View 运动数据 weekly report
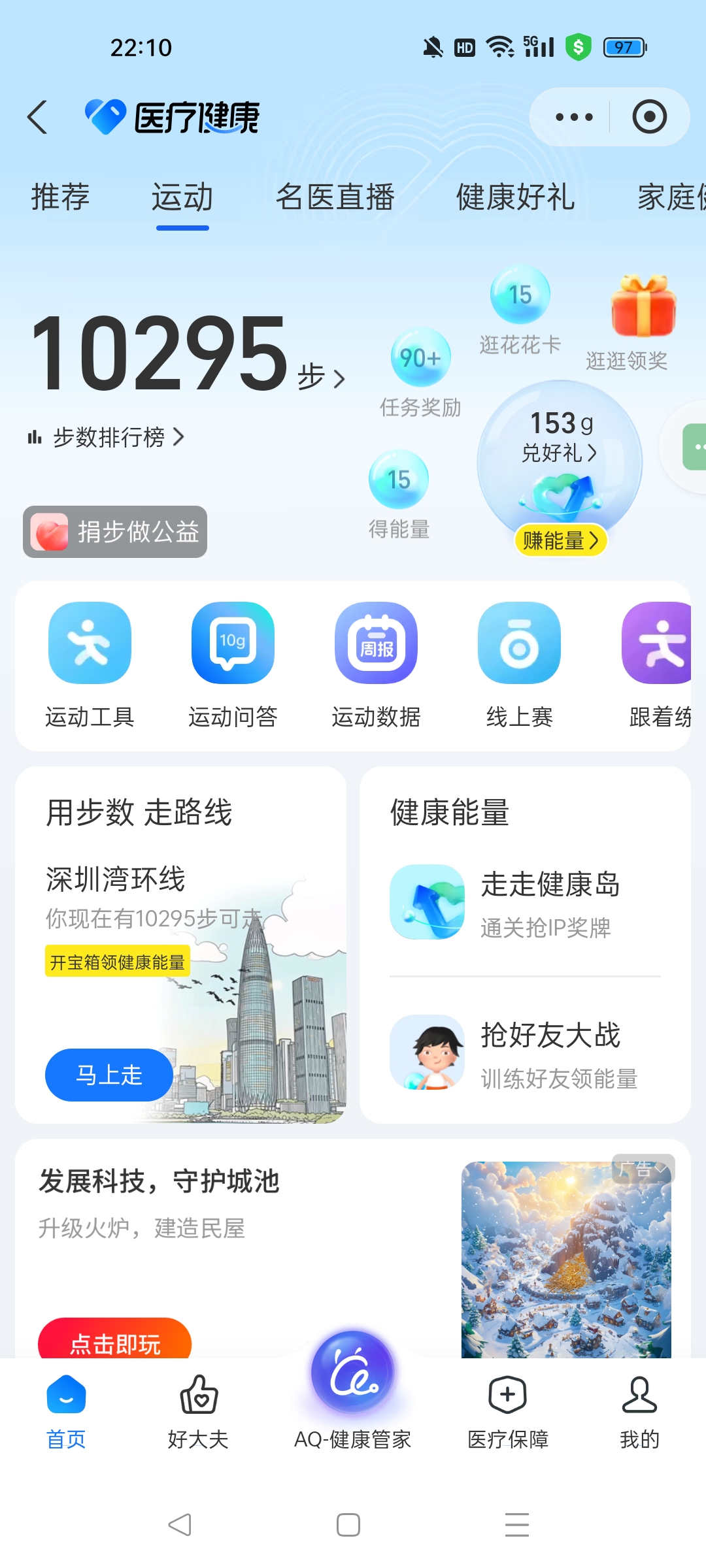The width and height of the screenshot is (706, 1568). [376, 663]
